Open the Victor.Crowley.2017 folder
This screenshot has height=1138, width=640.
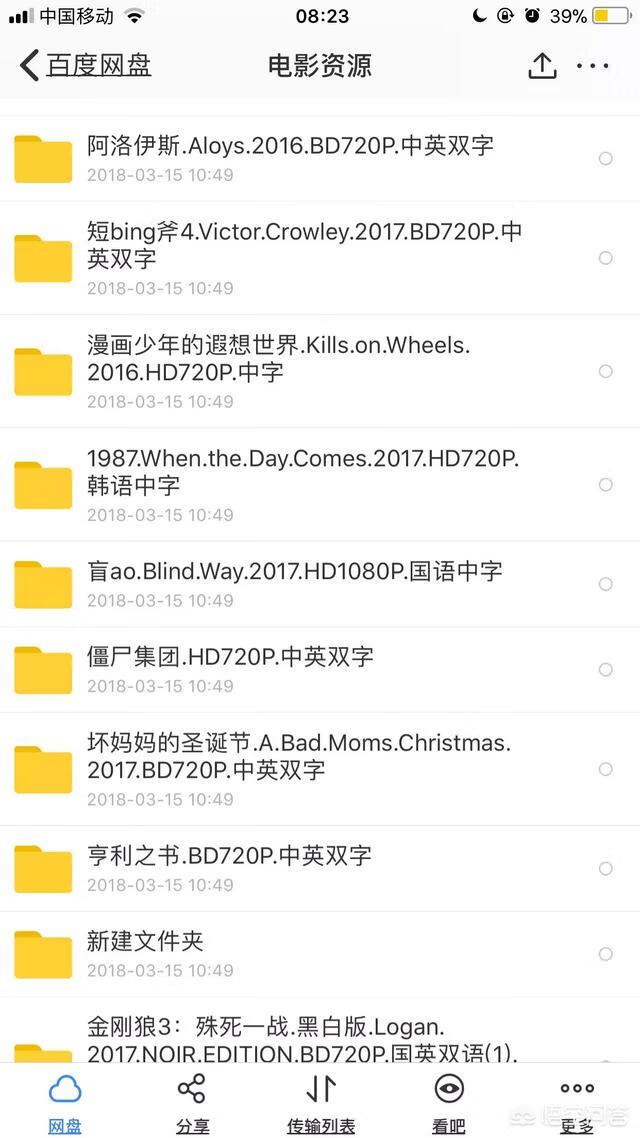pyautogui.click(x=304, y=257)
